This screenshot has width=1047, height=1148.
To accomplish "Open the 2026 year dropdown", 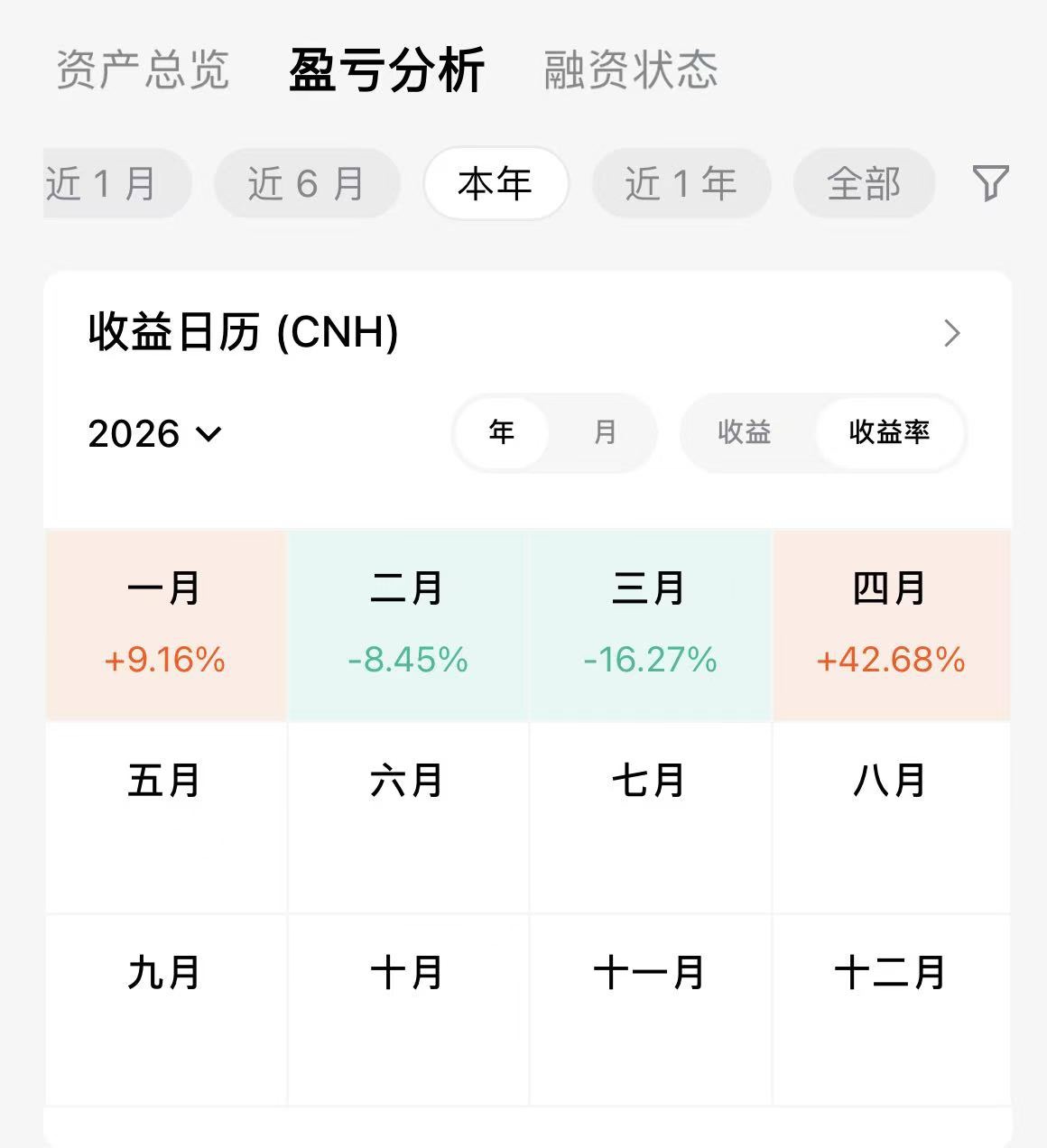I will 155,434.
